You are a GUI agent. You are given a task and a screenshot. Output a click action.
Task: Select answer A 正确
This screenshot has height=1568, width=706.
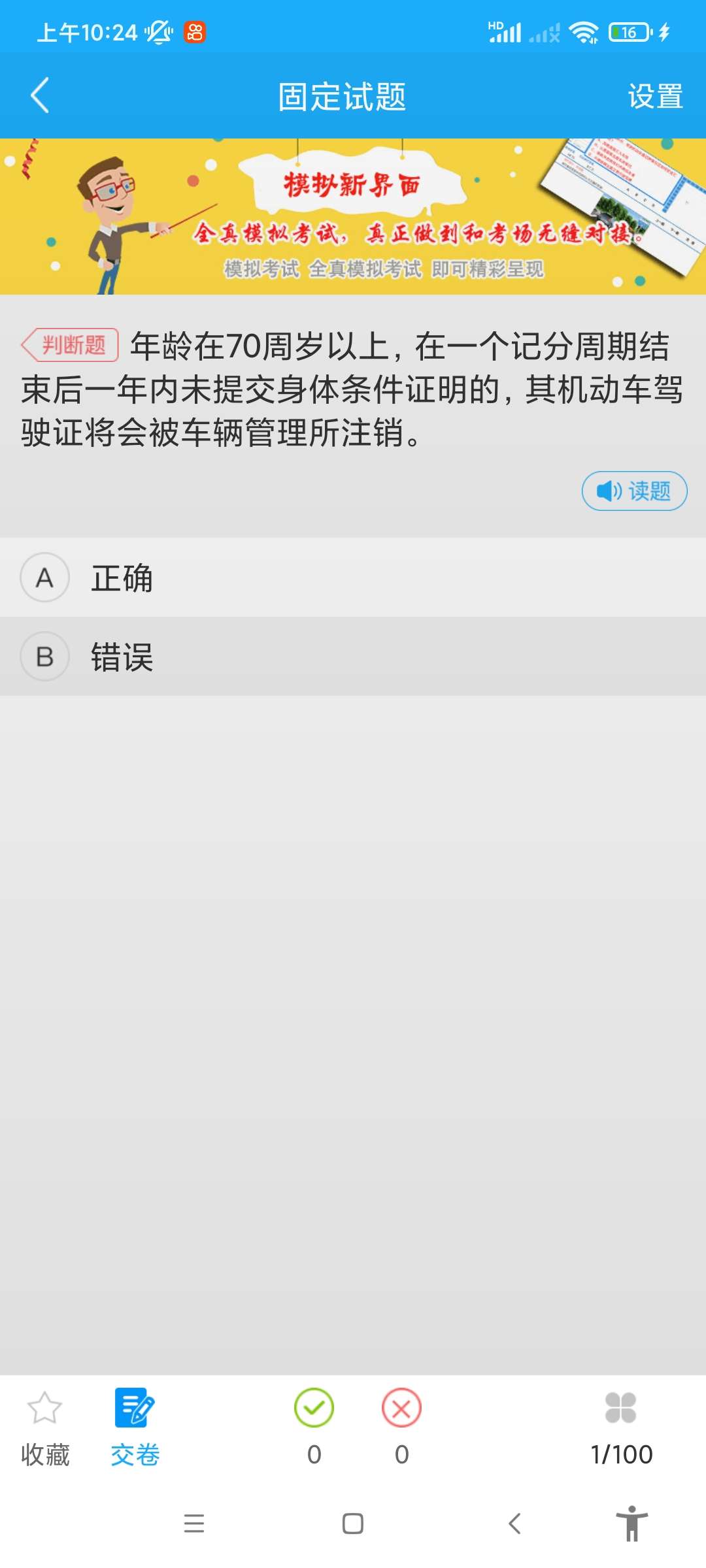353,578
